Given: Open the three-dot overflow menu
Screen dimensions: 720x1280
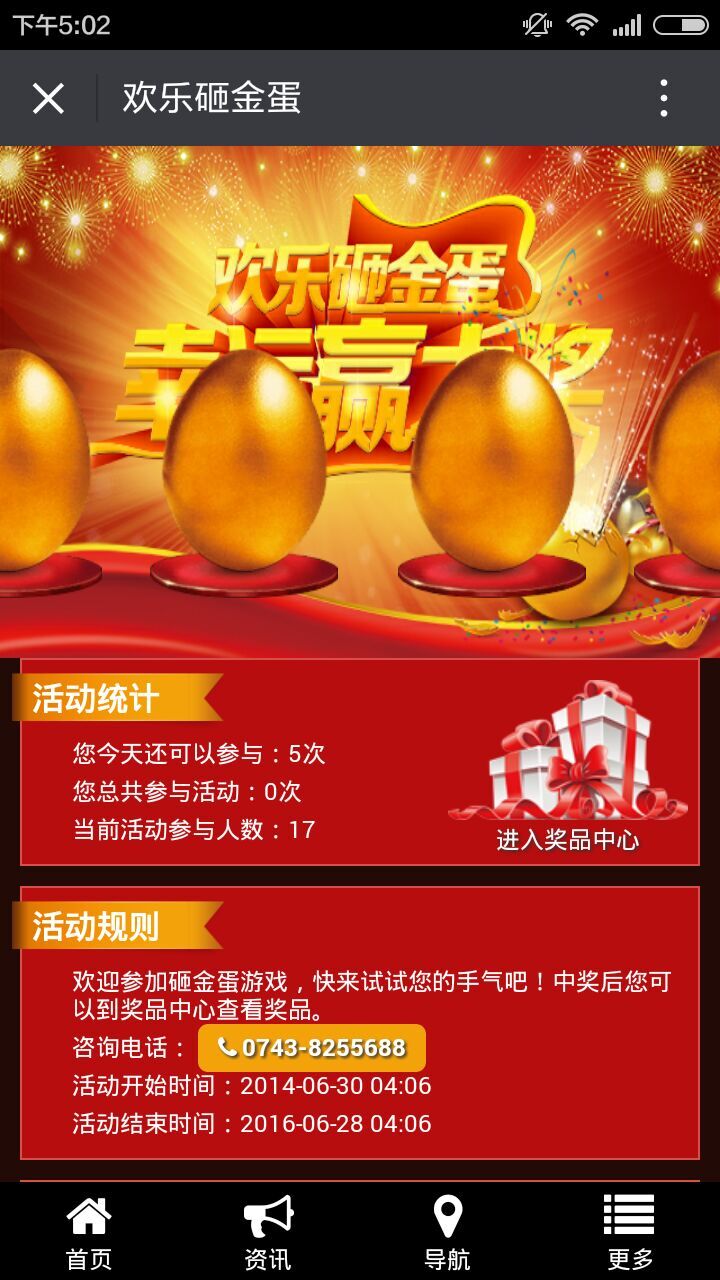Looking at the screenshot, I should pyautogui.click(x=663, y=98).
